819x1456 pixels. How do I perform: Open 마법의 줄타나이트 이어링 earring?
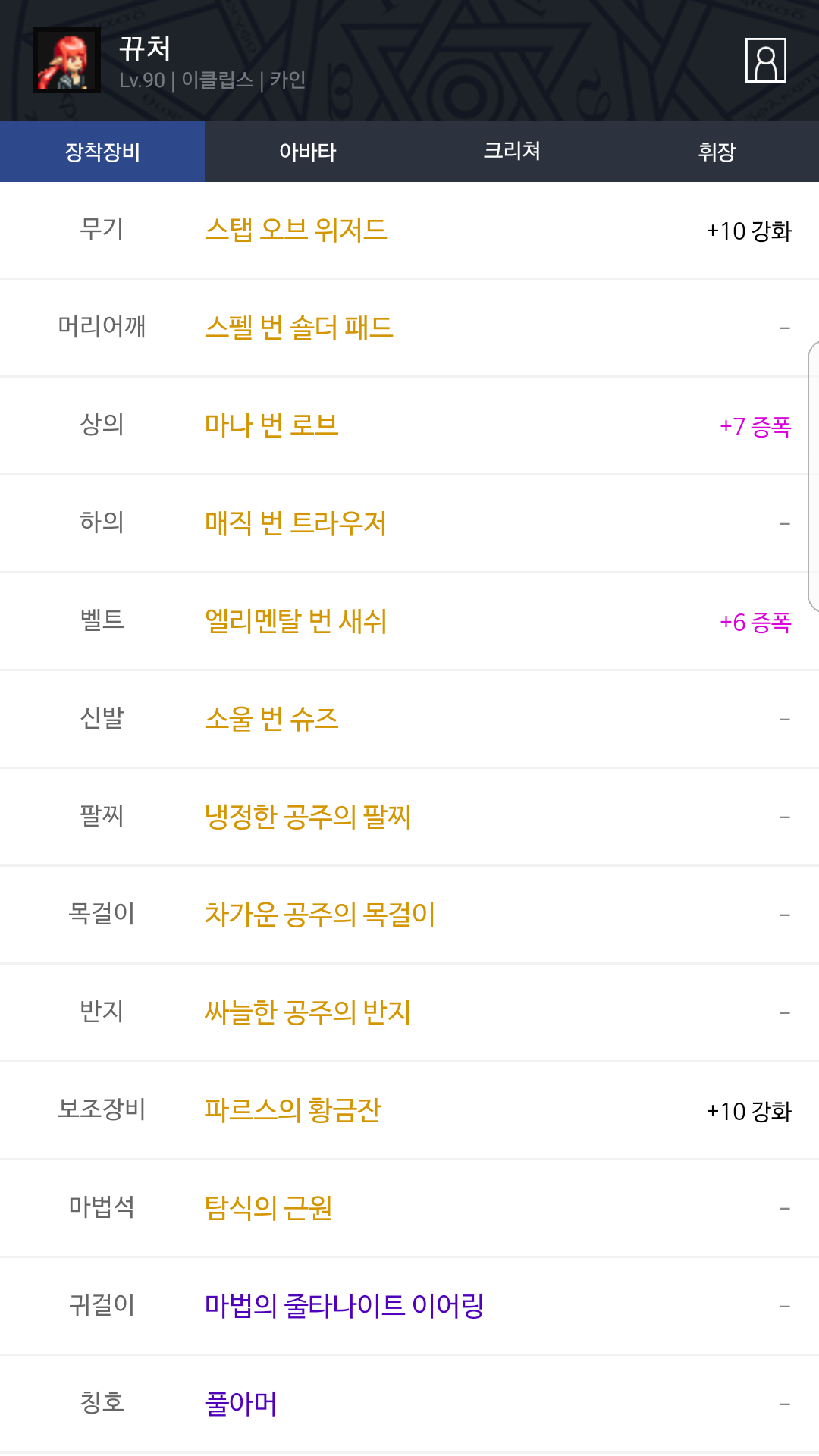coord(344,1306)
